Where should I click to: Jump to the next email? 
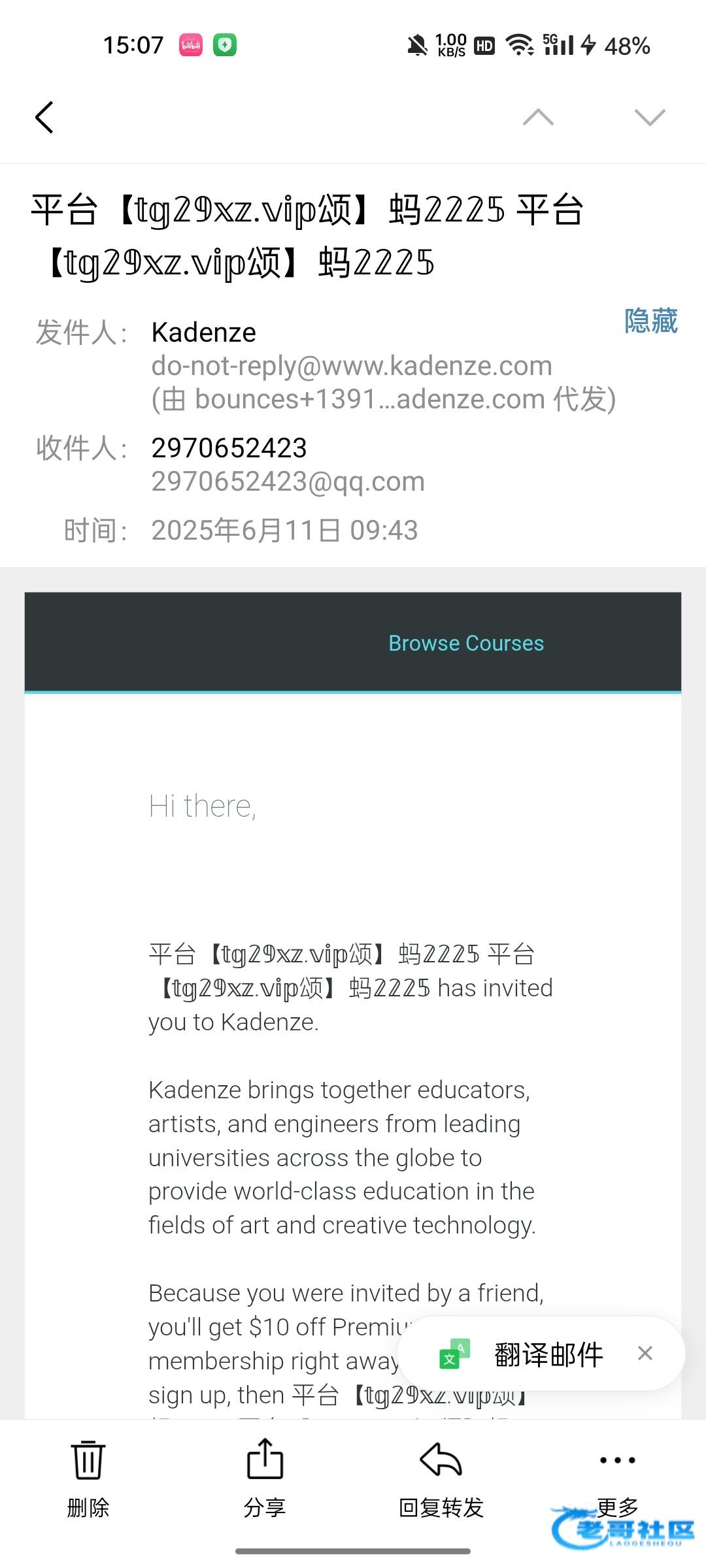pos(649,118)
